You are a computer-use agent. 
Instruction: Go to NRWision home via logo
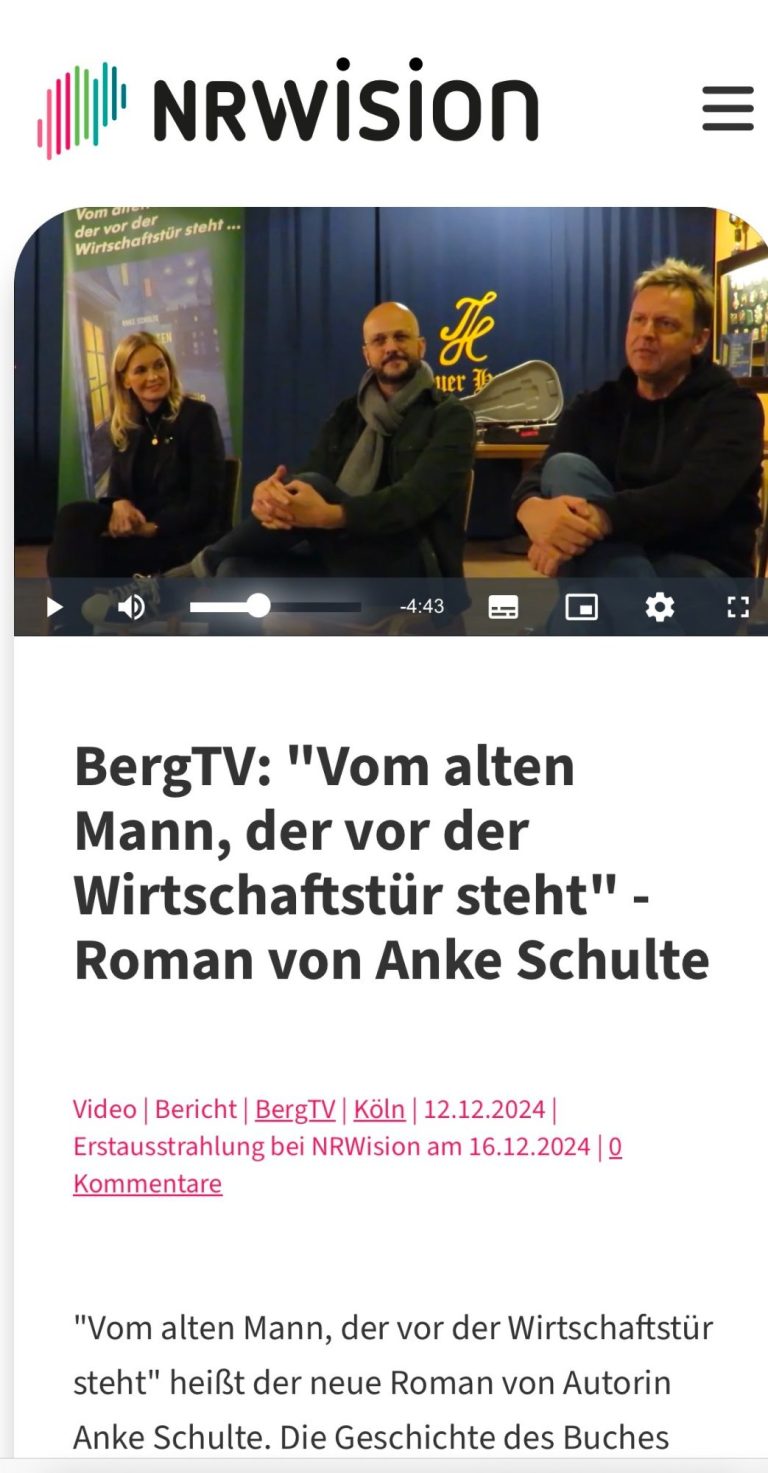[288, 109]
